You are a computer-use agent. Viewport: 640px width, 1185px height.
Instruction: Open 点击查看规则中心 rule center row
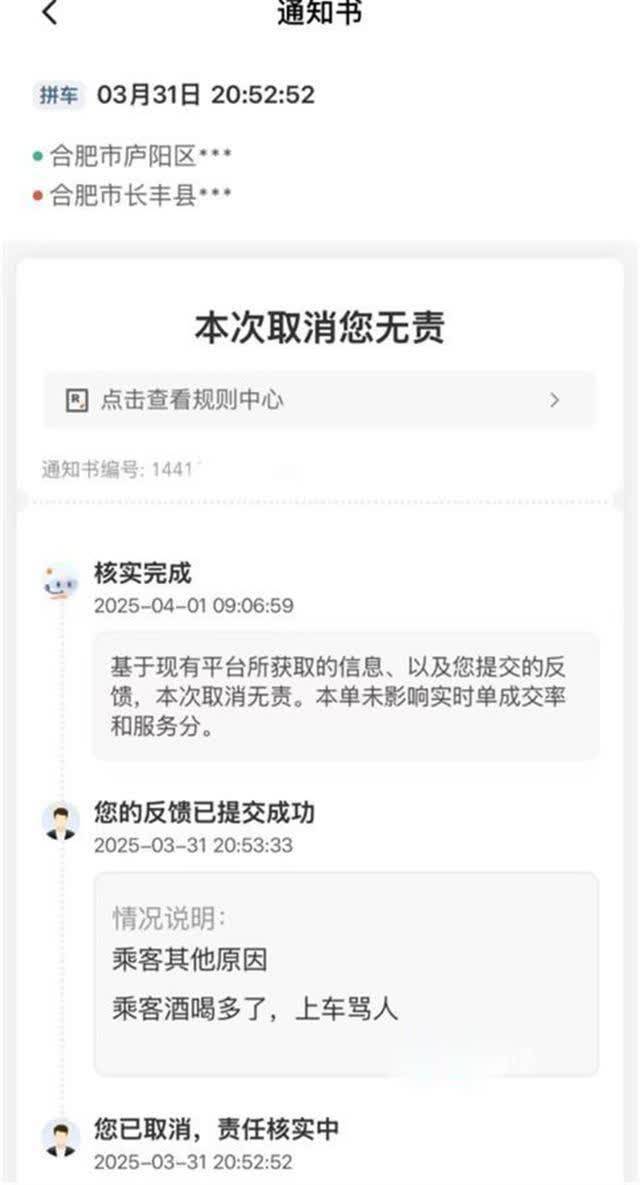coord(320,400)
